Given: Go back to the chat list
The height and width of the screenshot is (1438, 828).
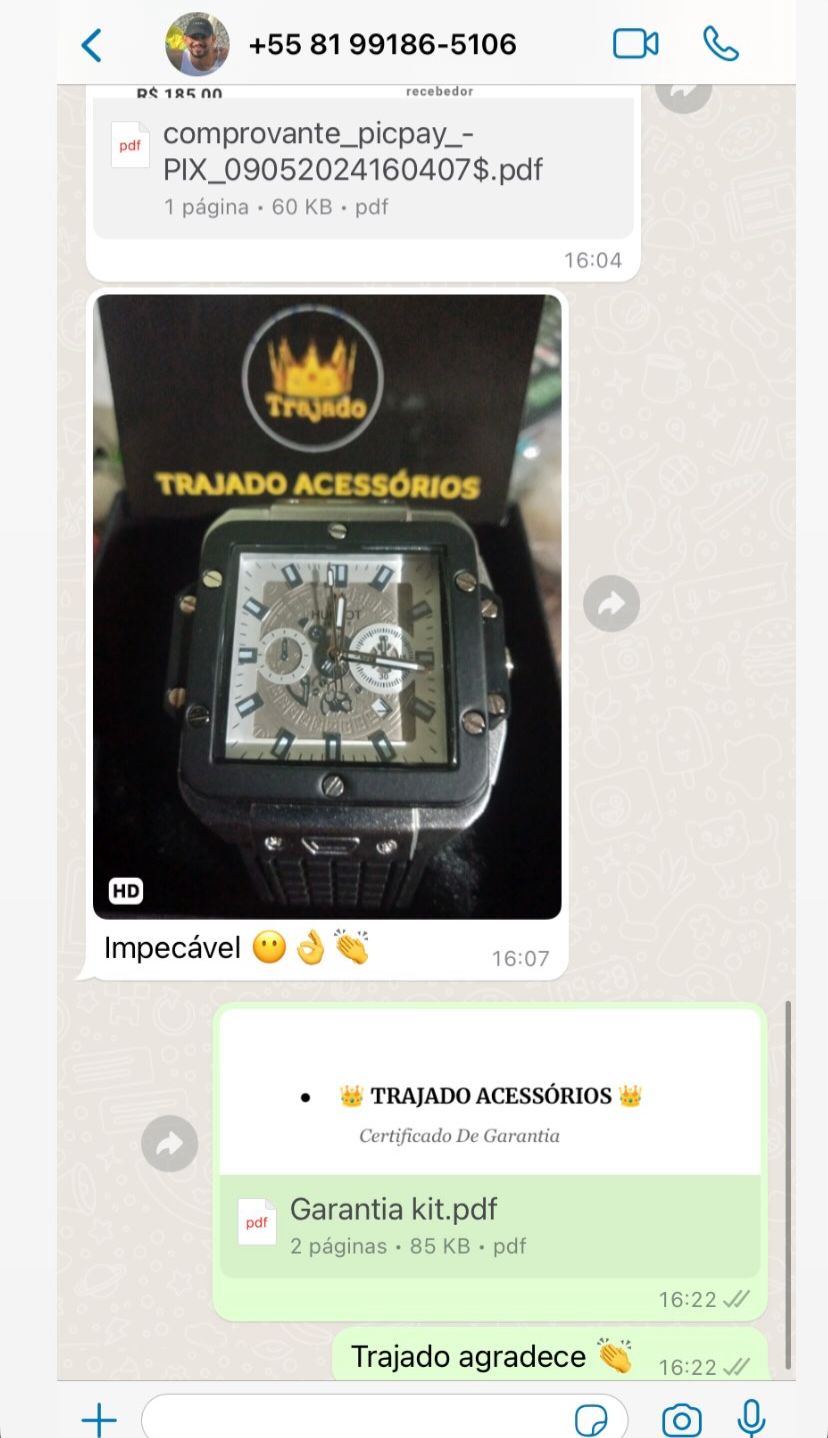Looking at the screenshot, I should pyautogui.click(x=92, y=45).
